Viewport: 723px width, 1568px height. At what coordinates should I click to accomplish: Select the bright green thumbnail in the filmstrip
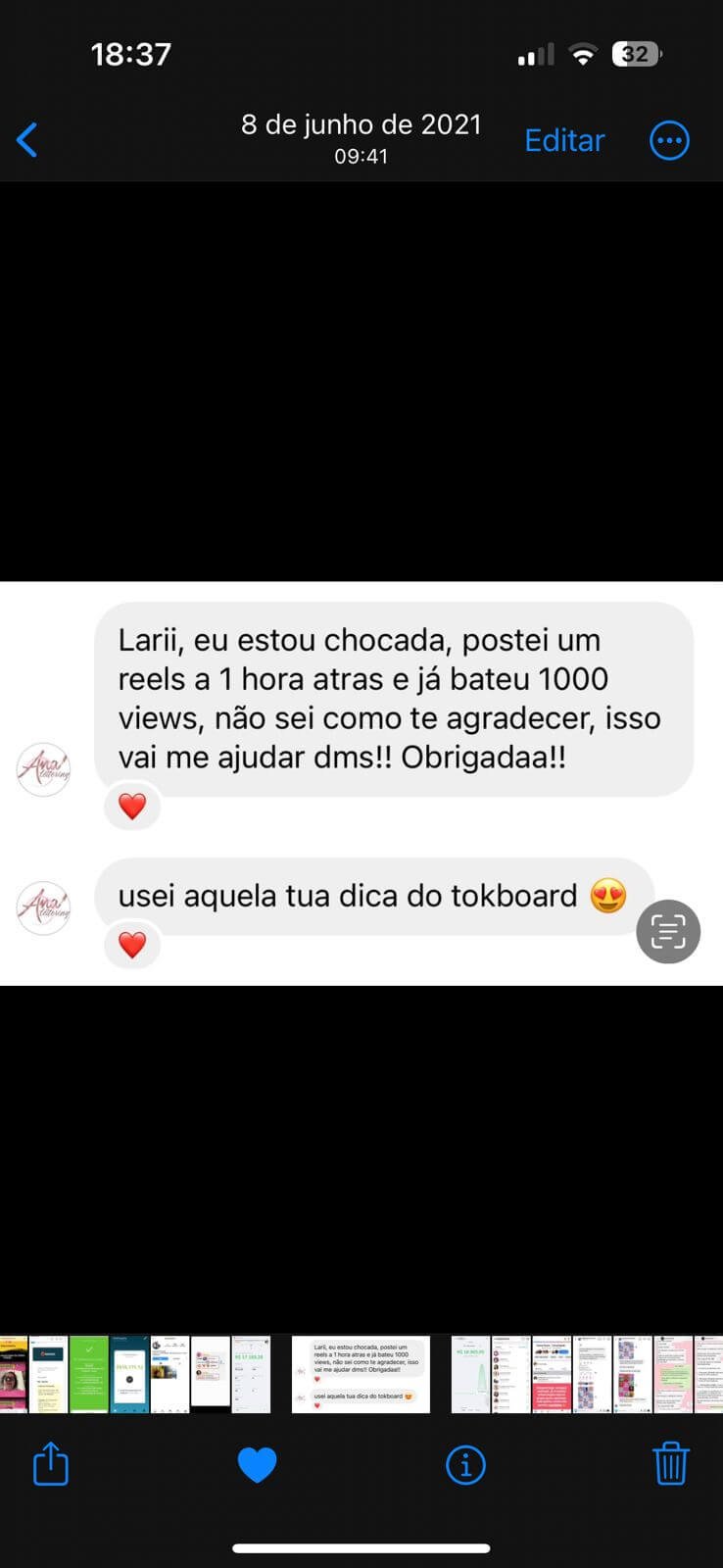tap(89, 1373)
